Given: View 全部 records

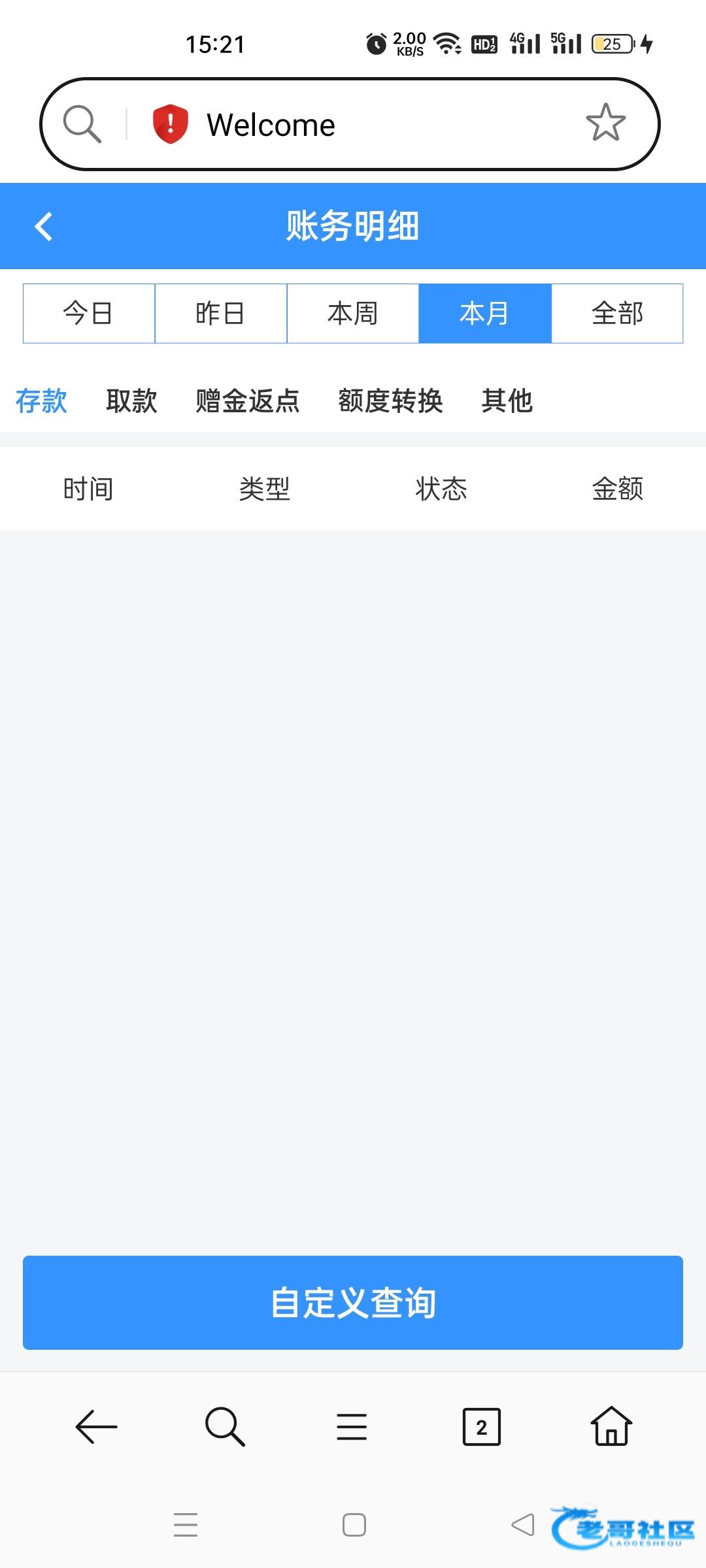Looking at the screenshot, I should point(617,314).
